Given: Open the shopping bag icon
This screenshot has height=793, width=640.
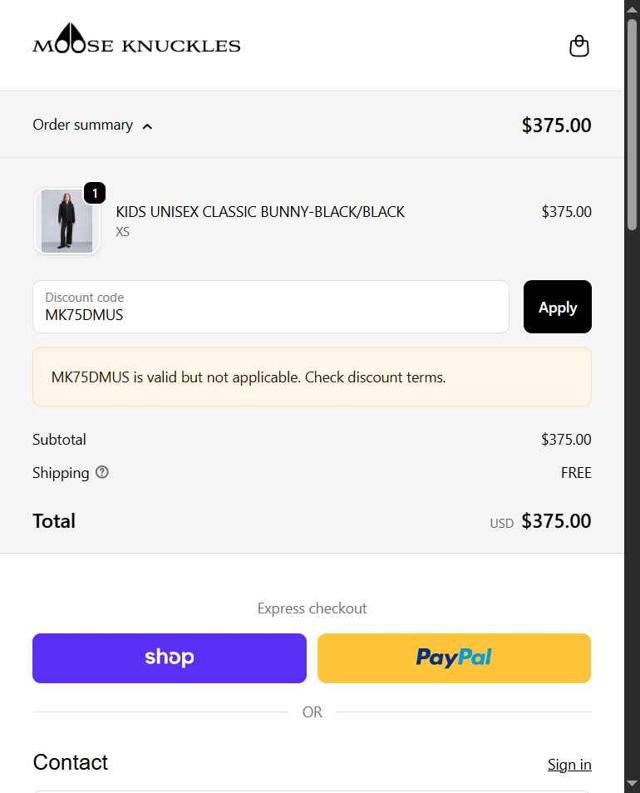Looking at the screenshot, I should [579, 46].
